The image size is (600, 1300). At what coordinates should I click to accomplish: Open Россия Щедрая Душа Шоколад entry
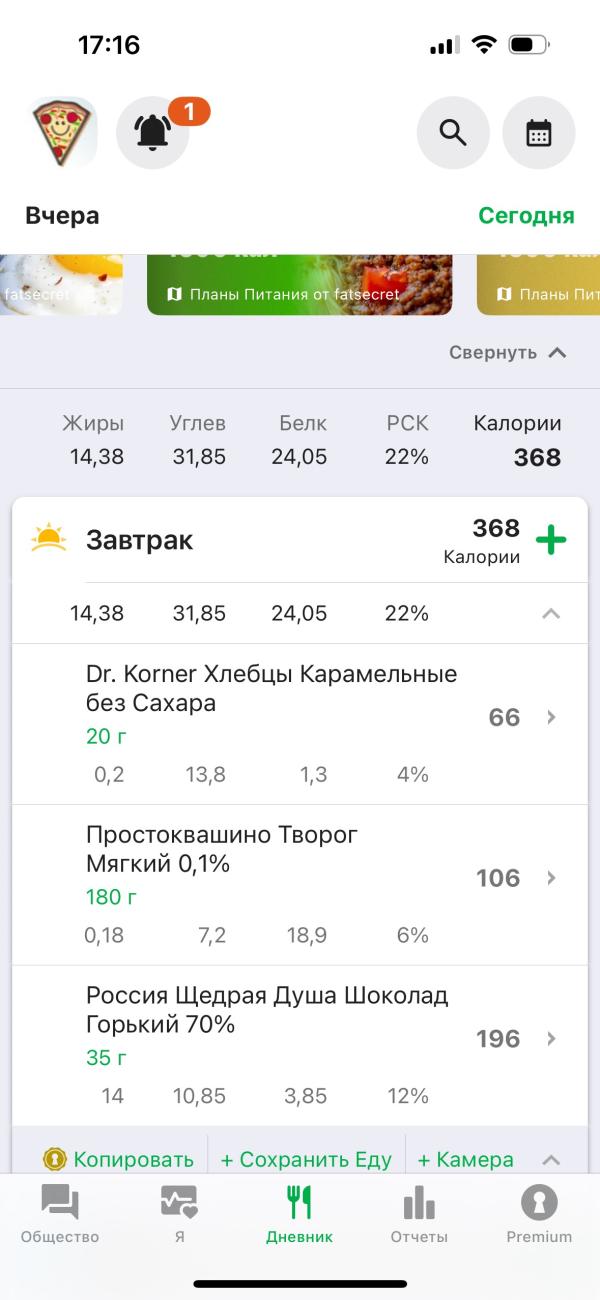pos(299,1039)
